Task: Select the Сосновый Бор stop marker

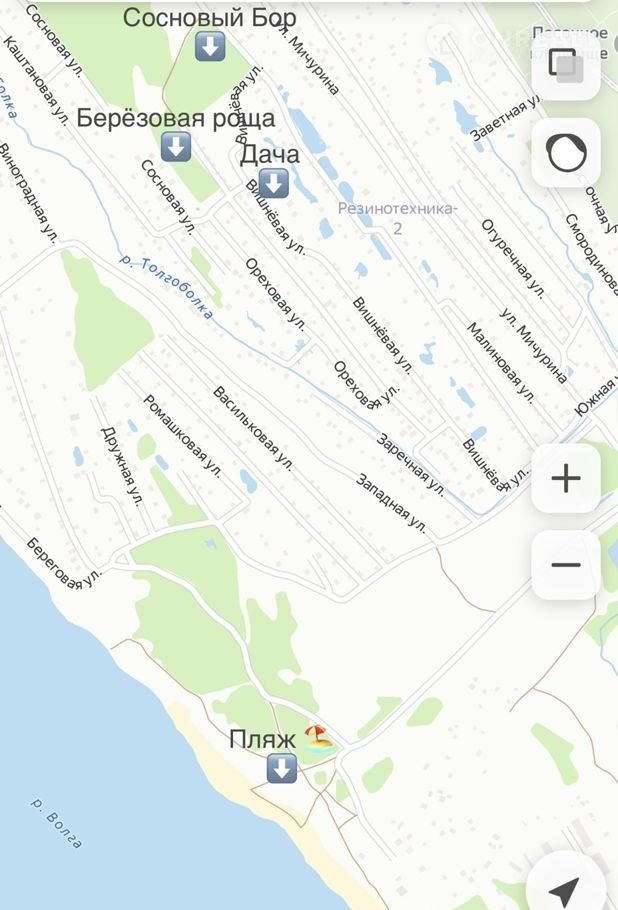Action: [209, 46]
